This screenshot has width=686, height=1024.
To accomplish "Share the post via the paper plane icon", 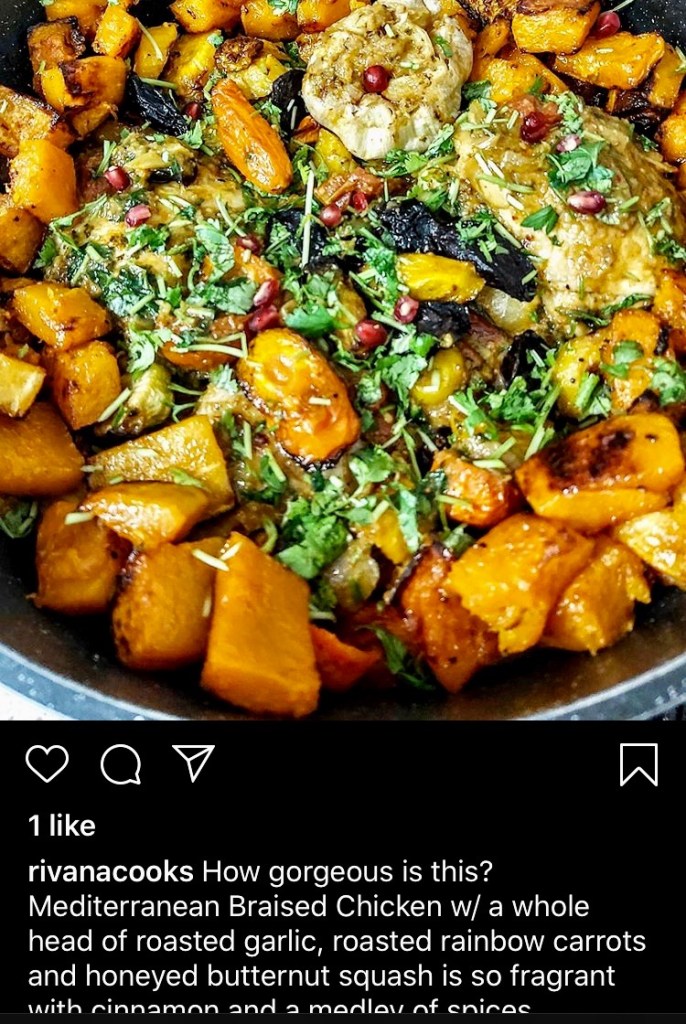I will (x=194, y=763).
